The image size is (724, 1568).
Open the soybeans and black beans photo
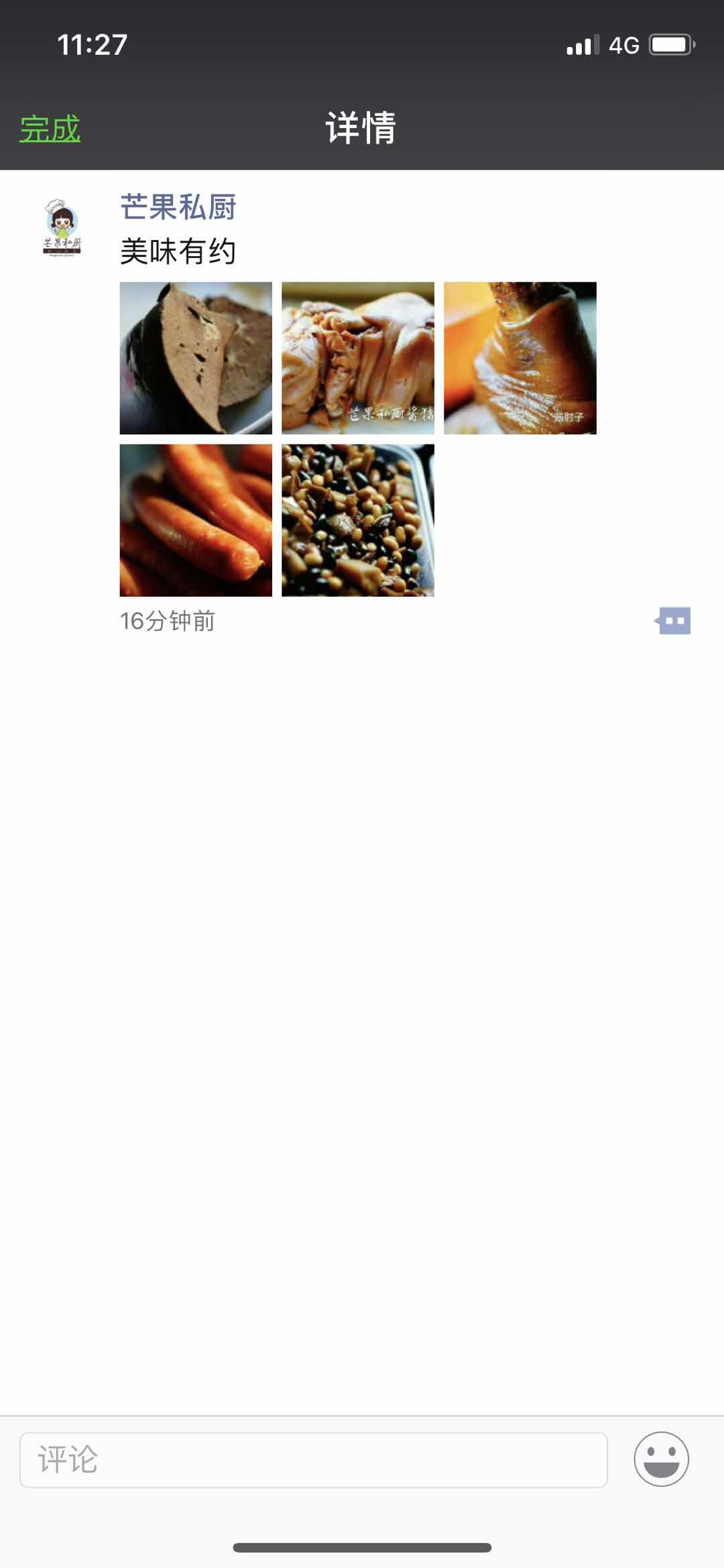[x=358, y=520]
